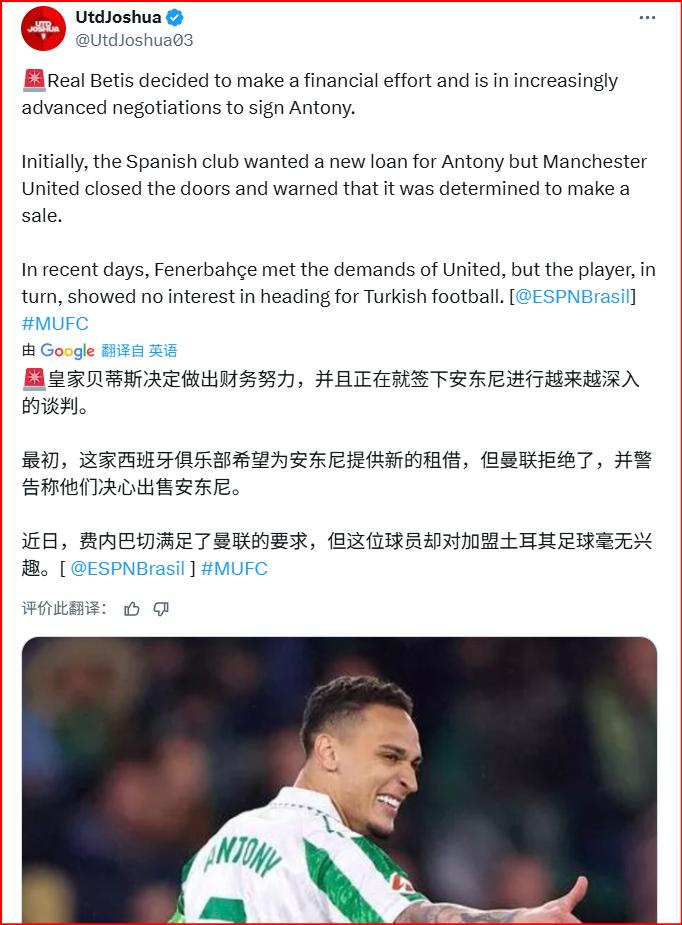
Task: Open UtdJoshua's profile picture
Action: 44,29
